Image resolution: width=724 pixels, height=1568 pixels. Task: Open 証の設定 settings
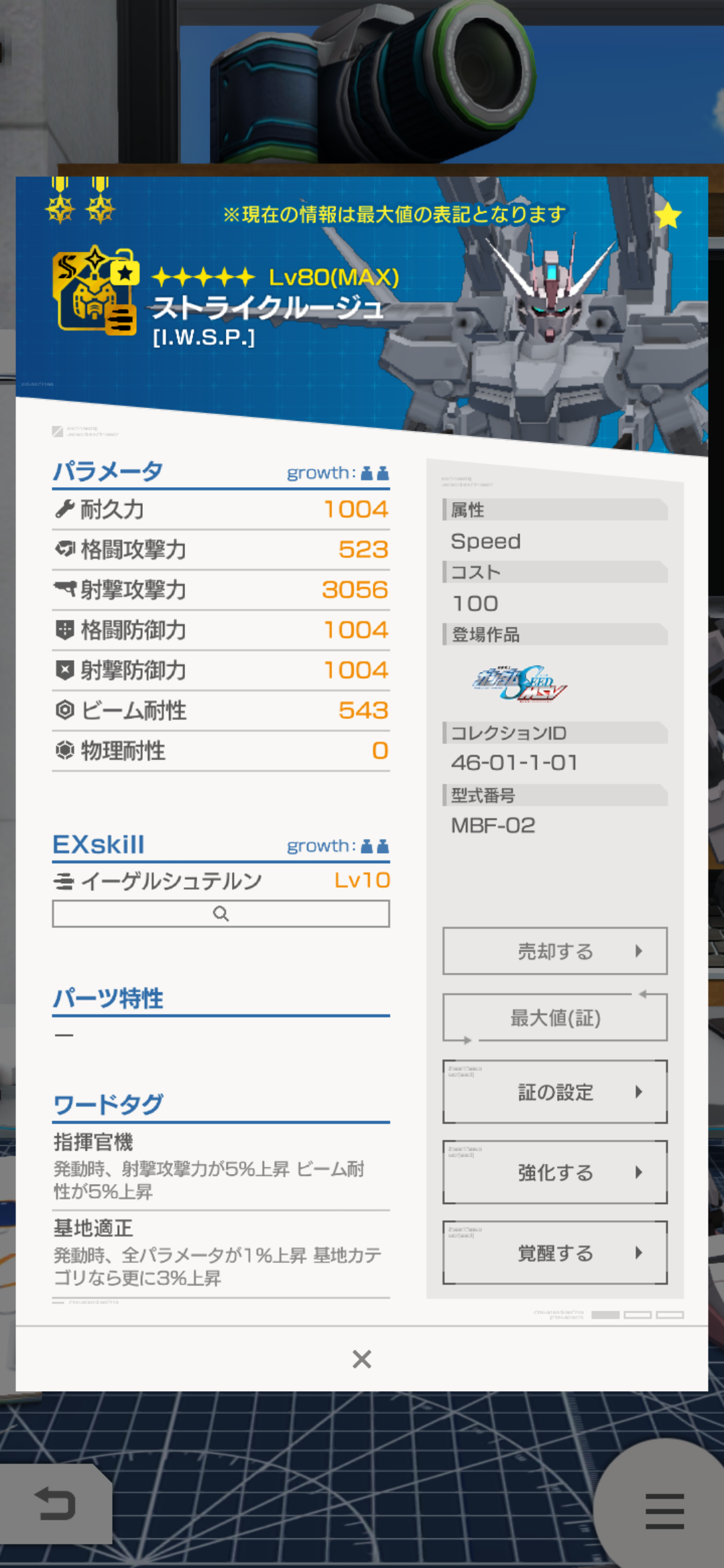554,1092
